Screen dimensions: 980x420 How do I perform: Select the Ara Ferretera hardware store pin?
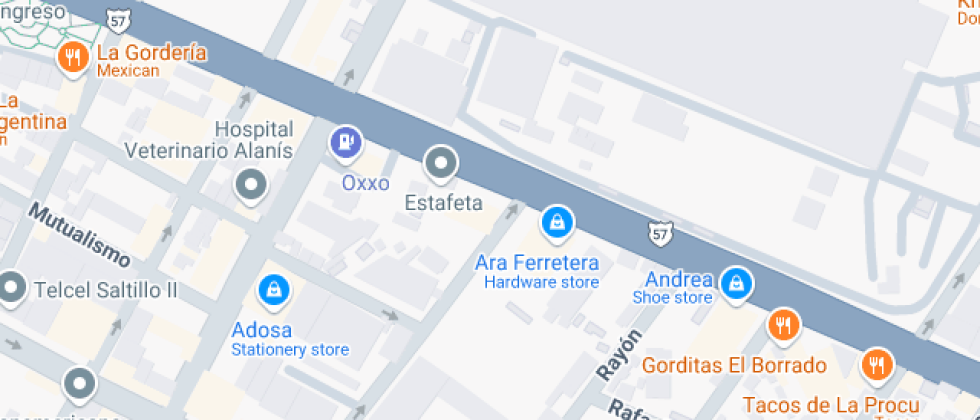point(556,224)
